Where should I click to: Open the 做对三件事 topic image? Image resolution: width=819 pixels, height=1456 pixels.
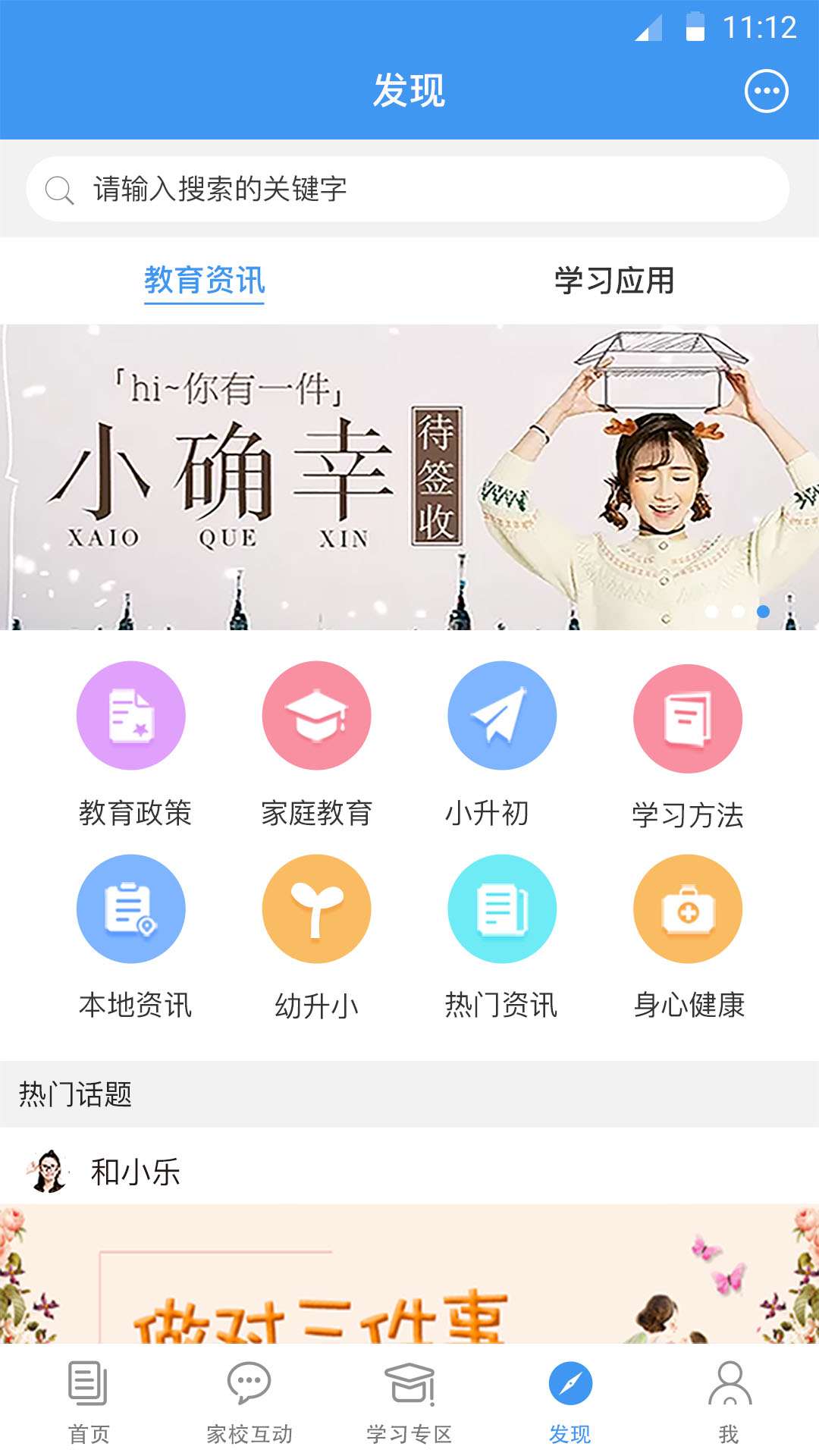(x=409, y=1274)
